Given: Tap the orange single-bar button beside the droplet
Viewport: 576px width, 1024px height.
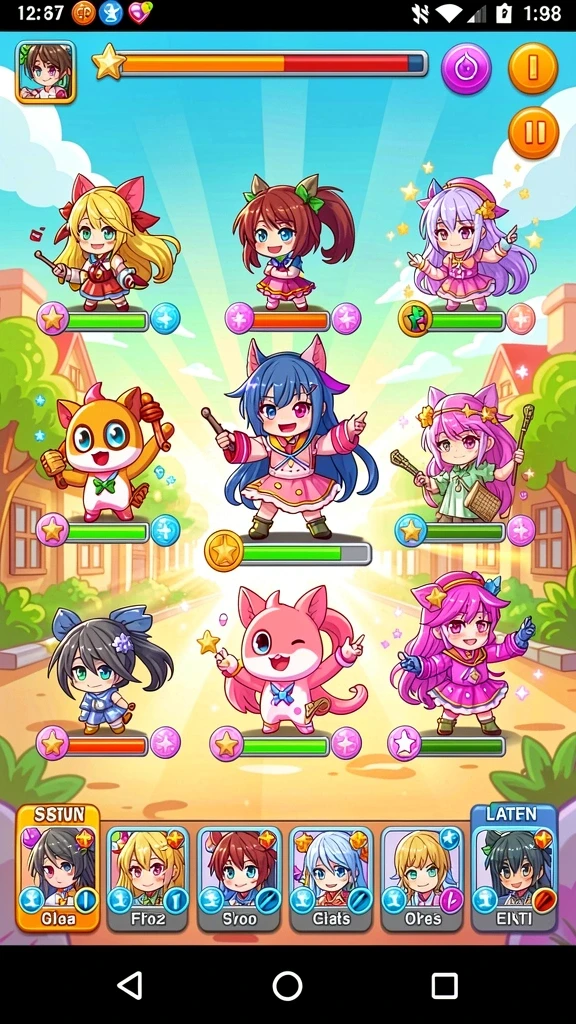Looking at the screenshot, I should click(533, 68).
